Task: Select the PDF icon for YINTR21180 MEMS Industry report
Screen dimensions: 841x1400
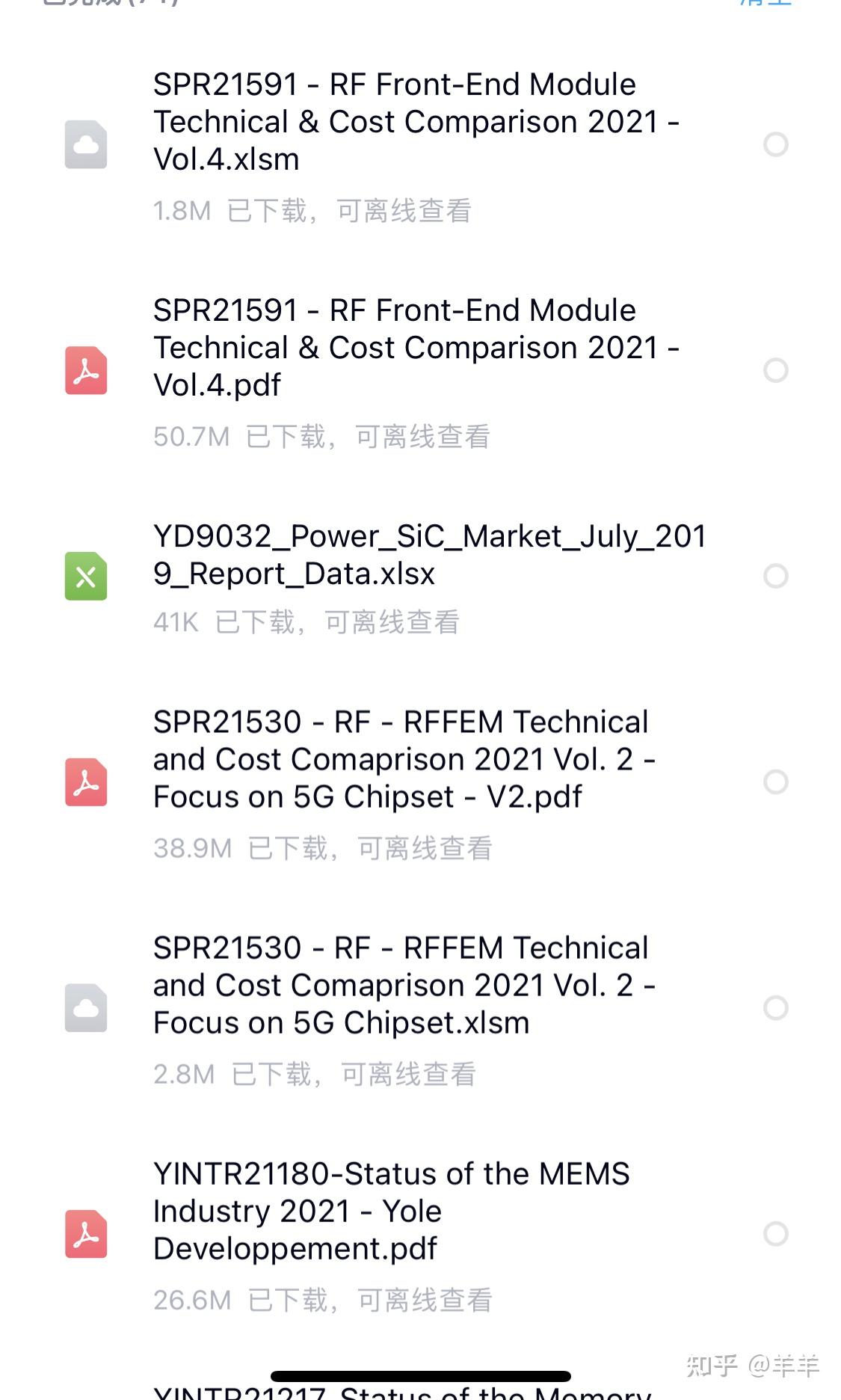Action: pos(87,1232)
